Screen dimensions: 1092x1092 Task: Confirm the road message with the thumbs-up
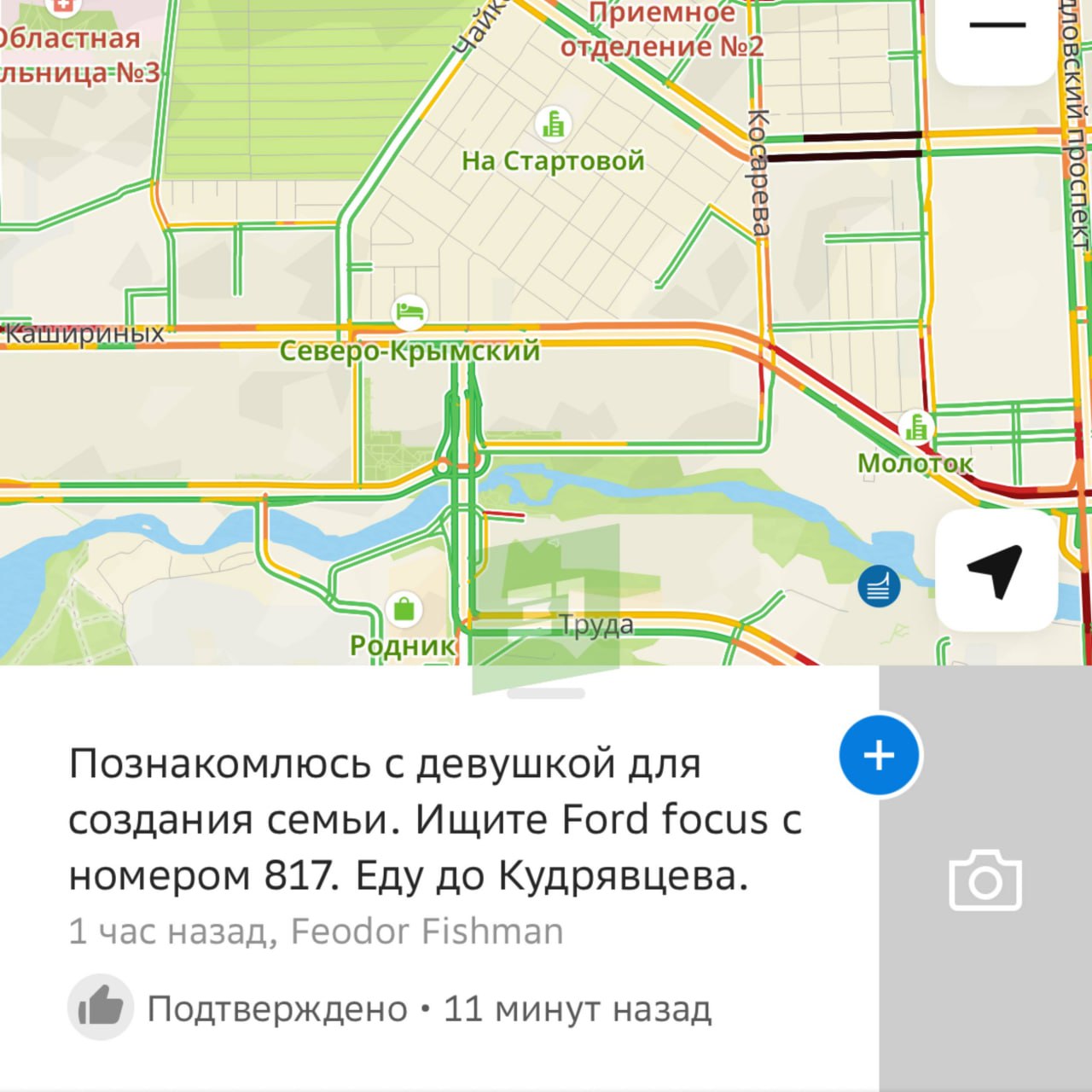(x=101, y=1008)
